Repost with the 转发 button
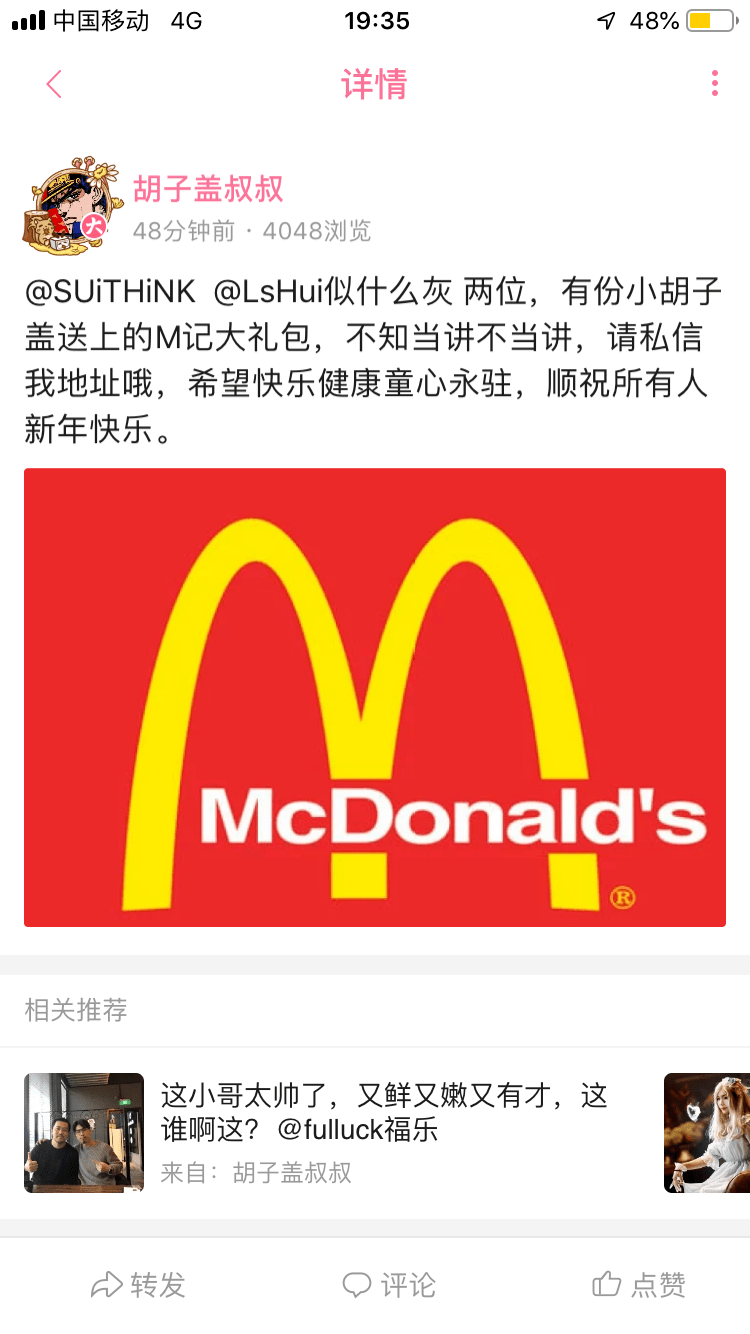The height and width of the screenshot is (1334, 750). (139, 1285)
